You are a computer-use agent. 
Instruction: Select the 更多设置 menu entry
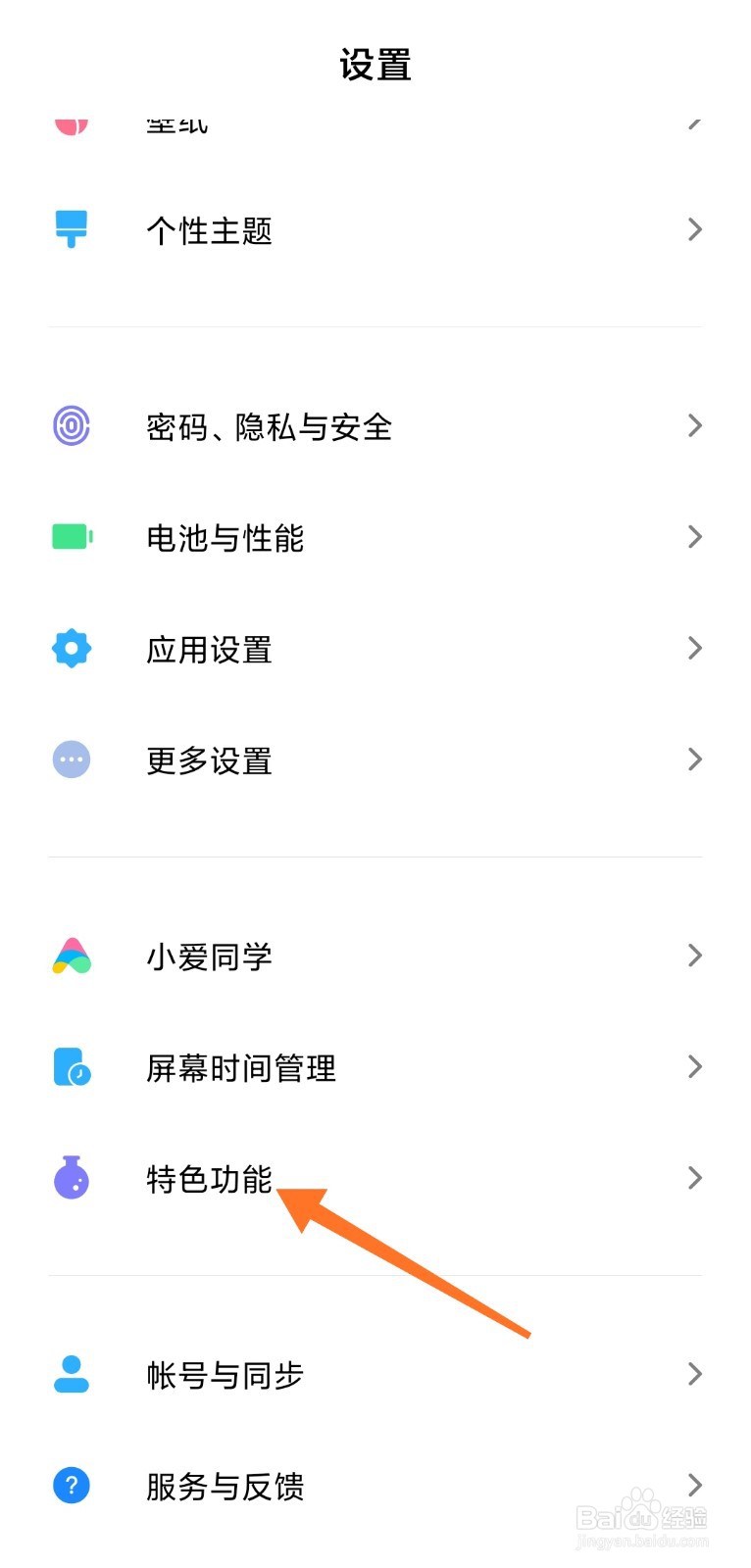(x=208, y=759)
